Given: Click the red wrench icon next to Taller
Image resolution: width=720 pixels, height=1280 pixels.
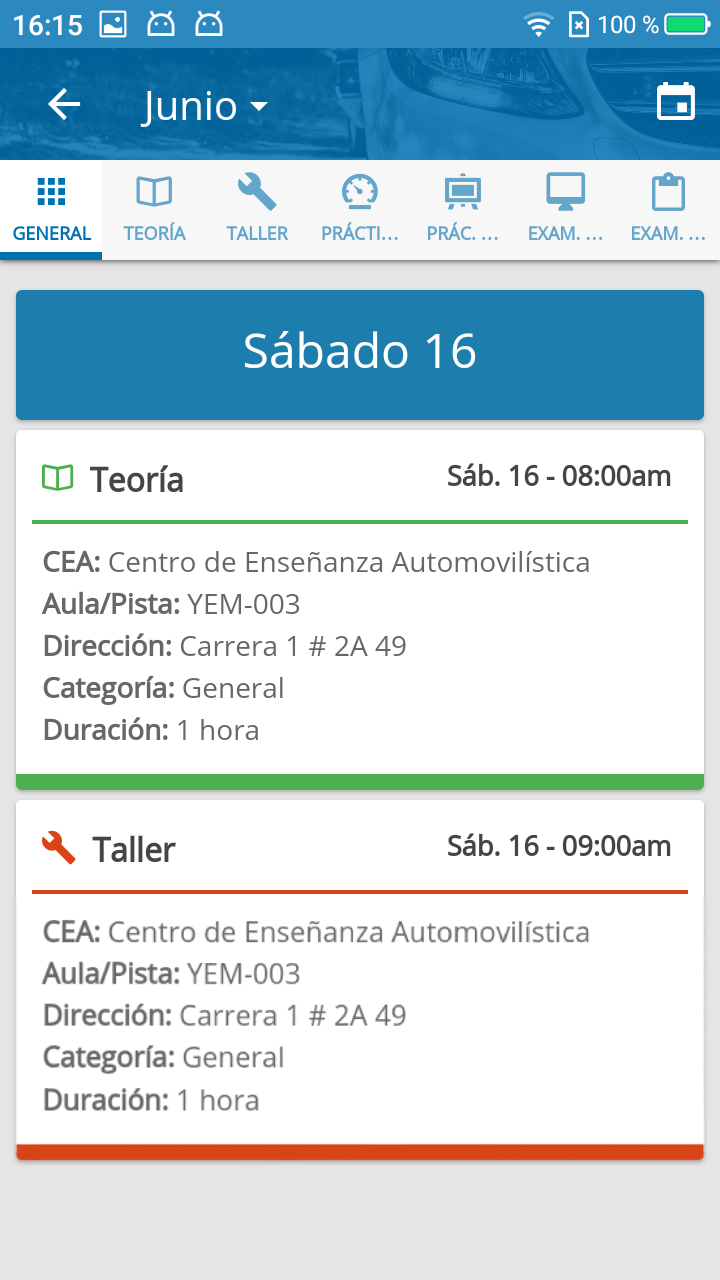Looking at the screenshot, I should coord(58,847).
